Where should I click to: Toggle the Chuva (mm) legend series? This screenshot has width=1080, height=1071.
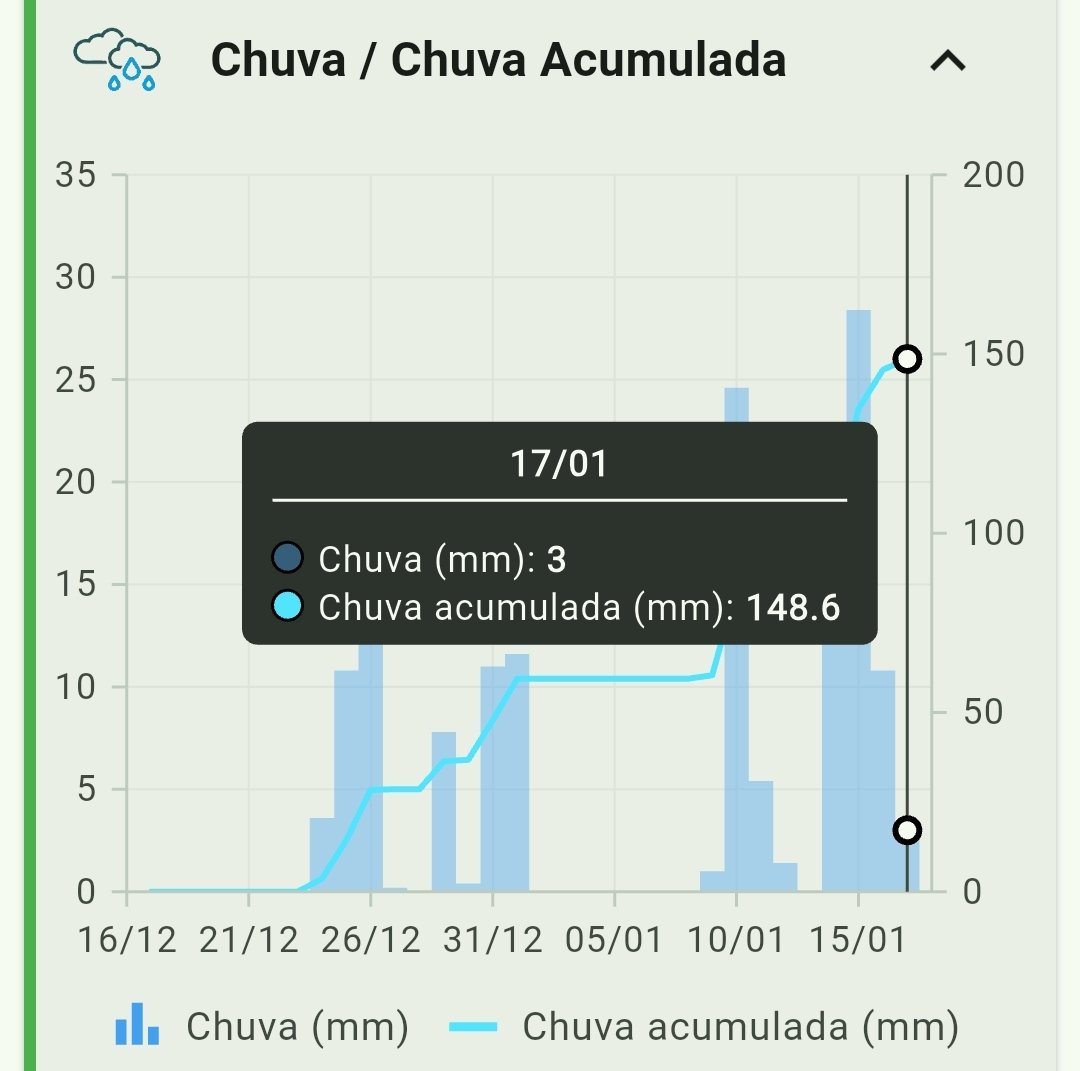262,1027
